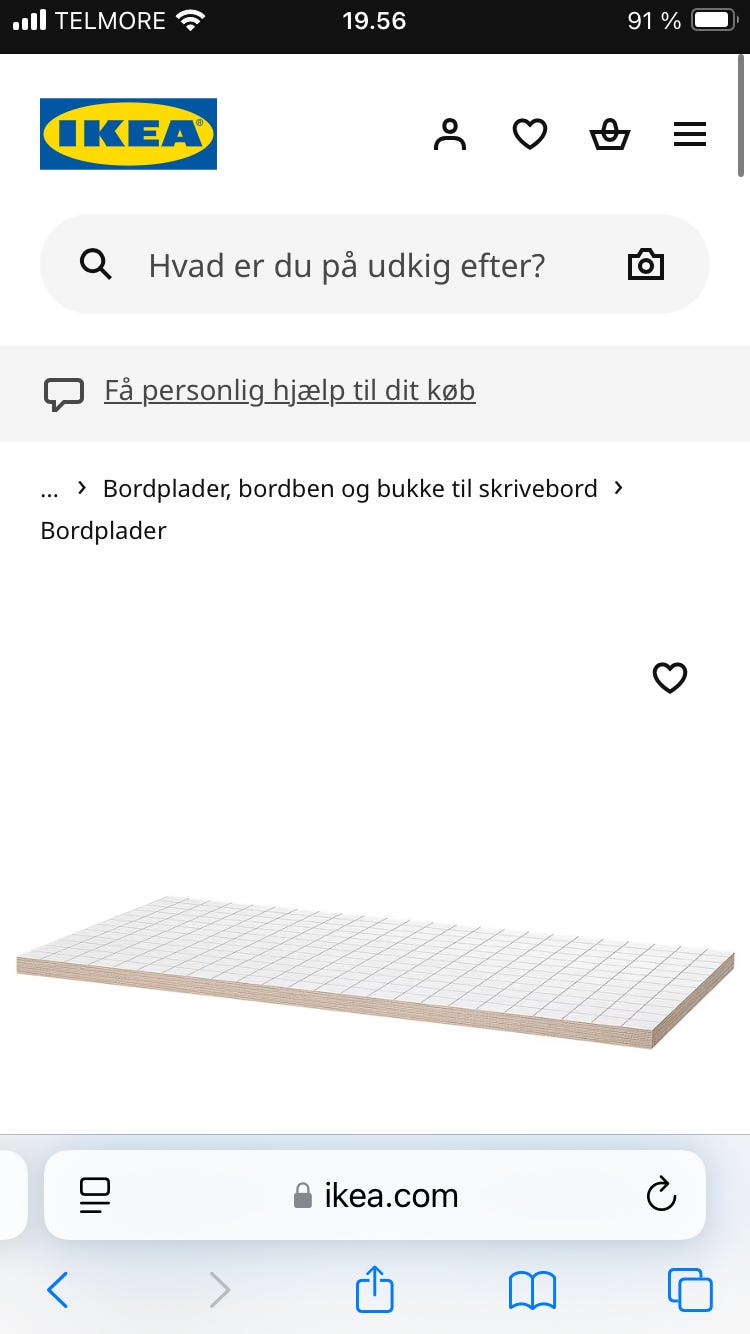750x1334 pixels.
Task: Click the search magnifier icon
Action: pos(95,264)
